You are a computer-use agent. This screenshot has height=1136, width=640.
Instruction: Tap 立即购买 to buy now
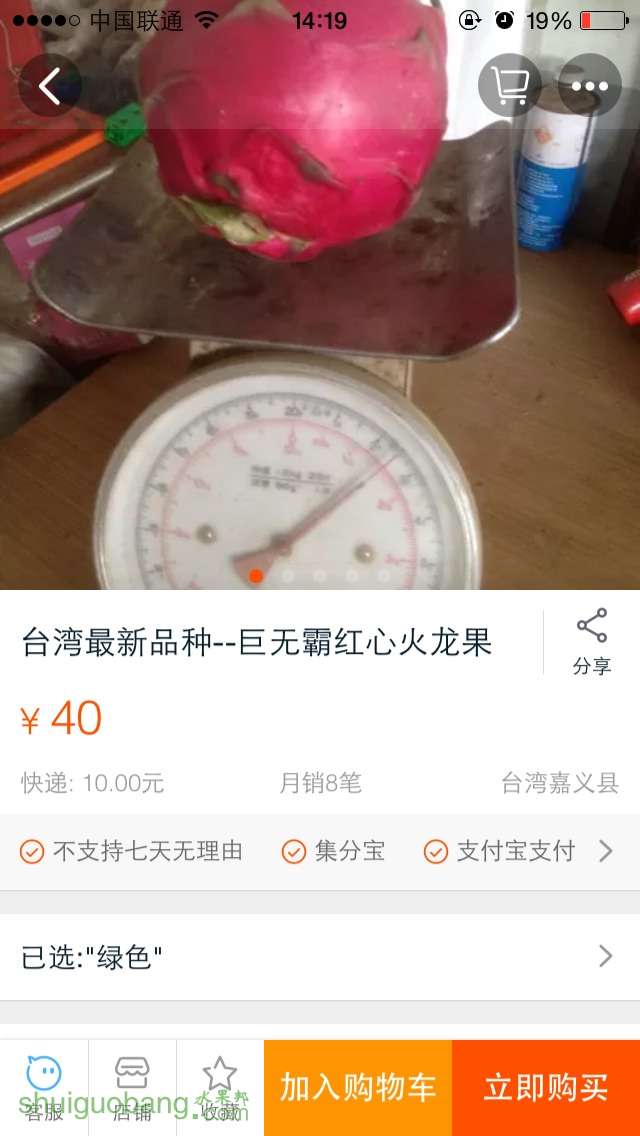tap(546, 1088)
